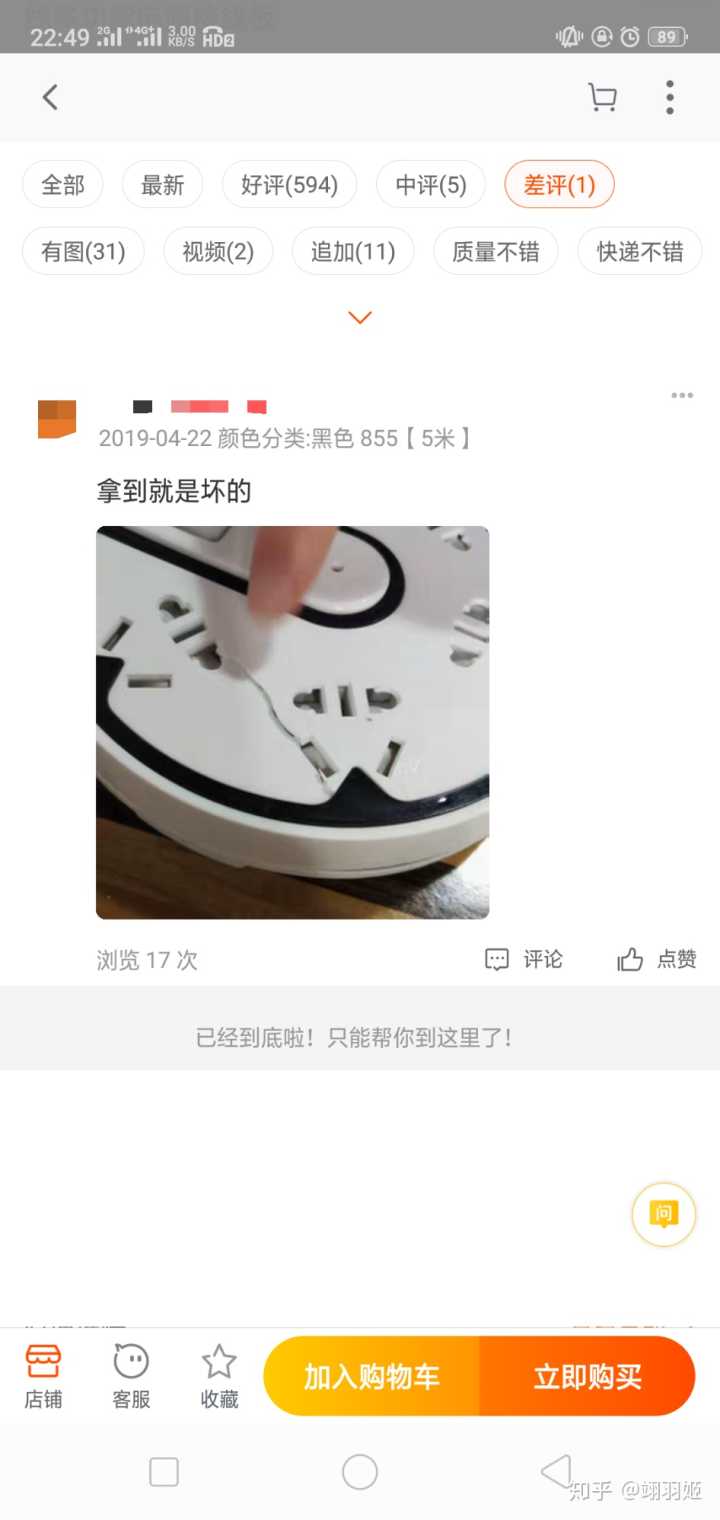Open the shopping cart icon
This screenshot has width=720, height=1520.
point(602,98)
